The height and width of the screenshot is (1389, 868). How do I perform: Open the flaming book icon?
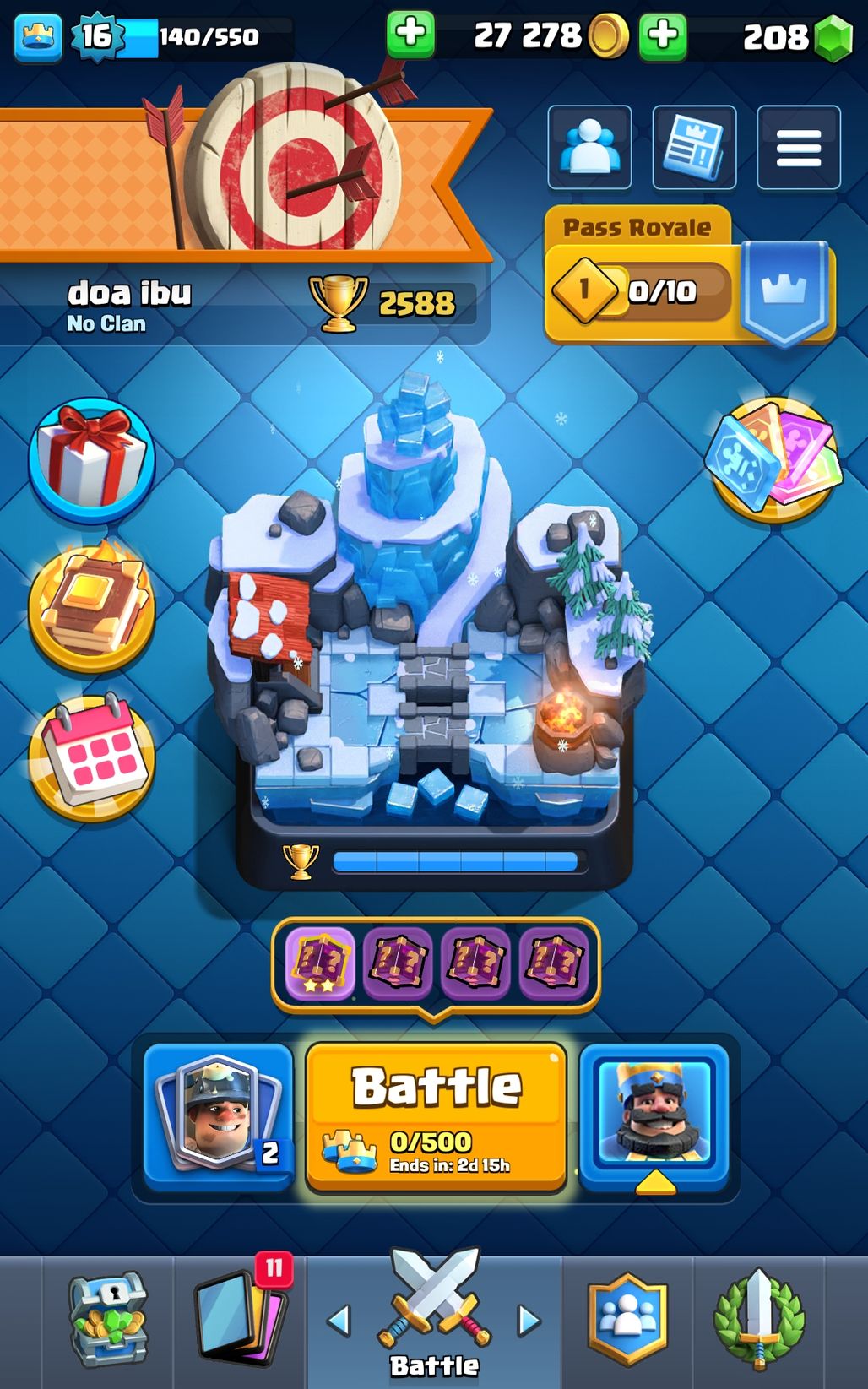(91, 606)
